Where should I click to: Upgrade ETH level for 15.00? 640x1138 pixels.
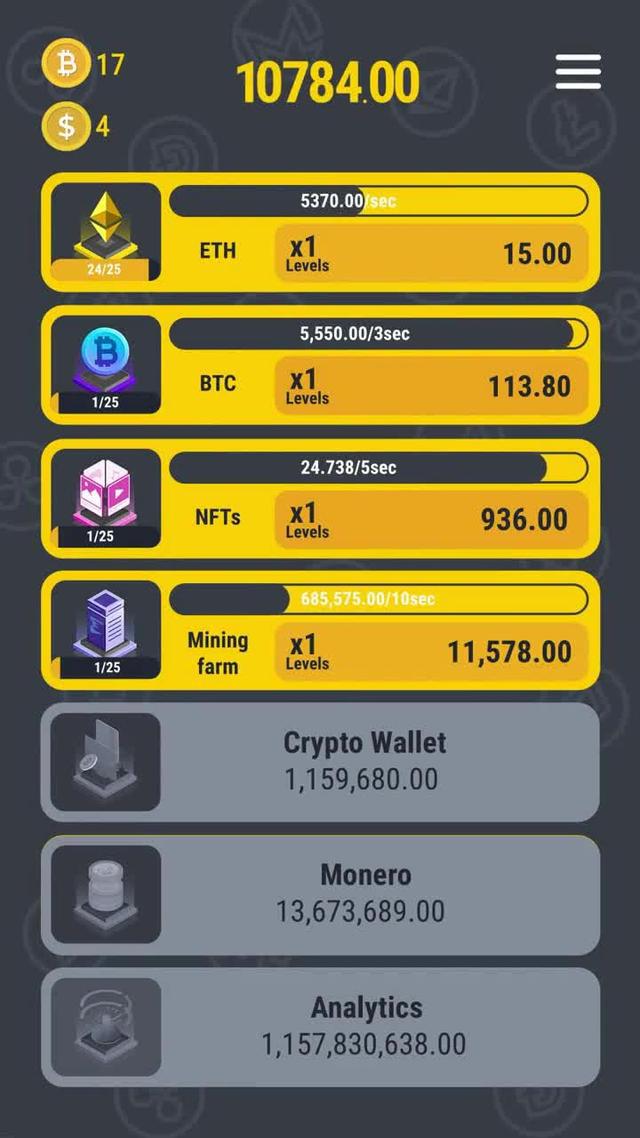[431, 253]
